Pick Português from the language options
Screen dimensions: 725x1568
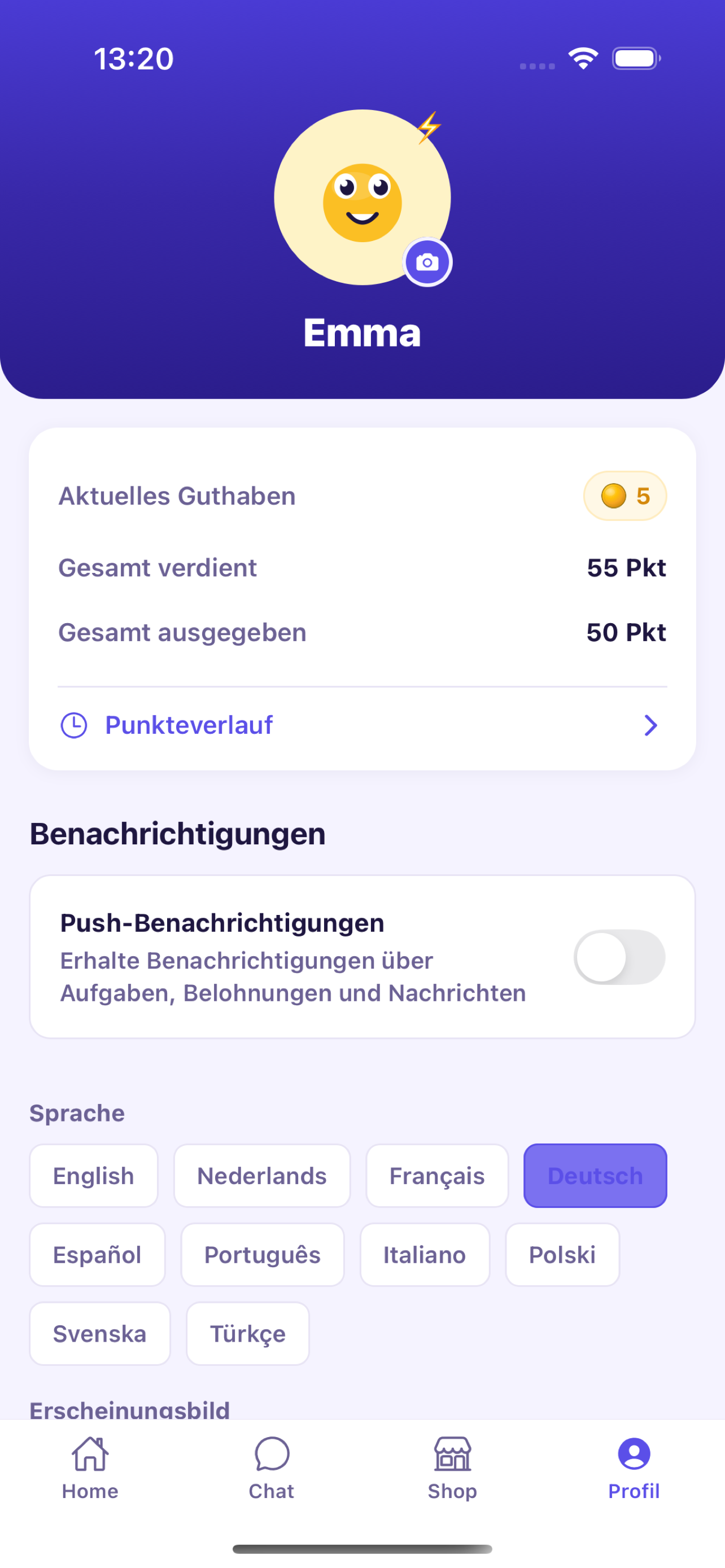263,1255
